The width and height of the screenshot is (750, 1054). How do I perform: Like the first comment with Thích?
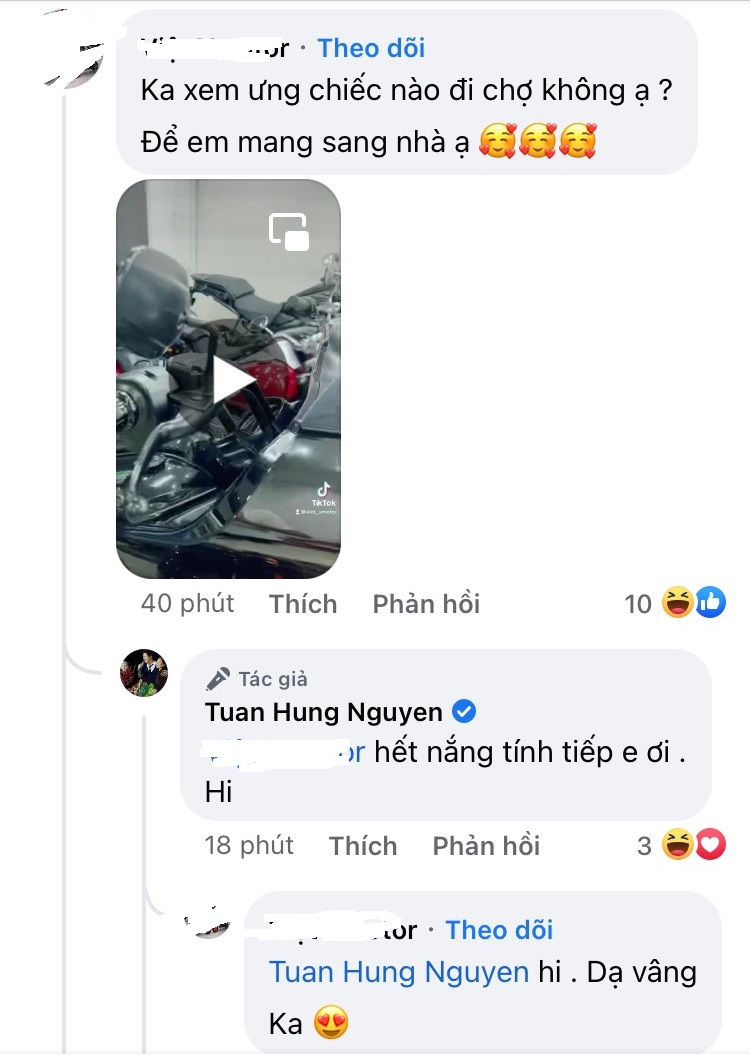pyautogui.click(x=303, y=603)
